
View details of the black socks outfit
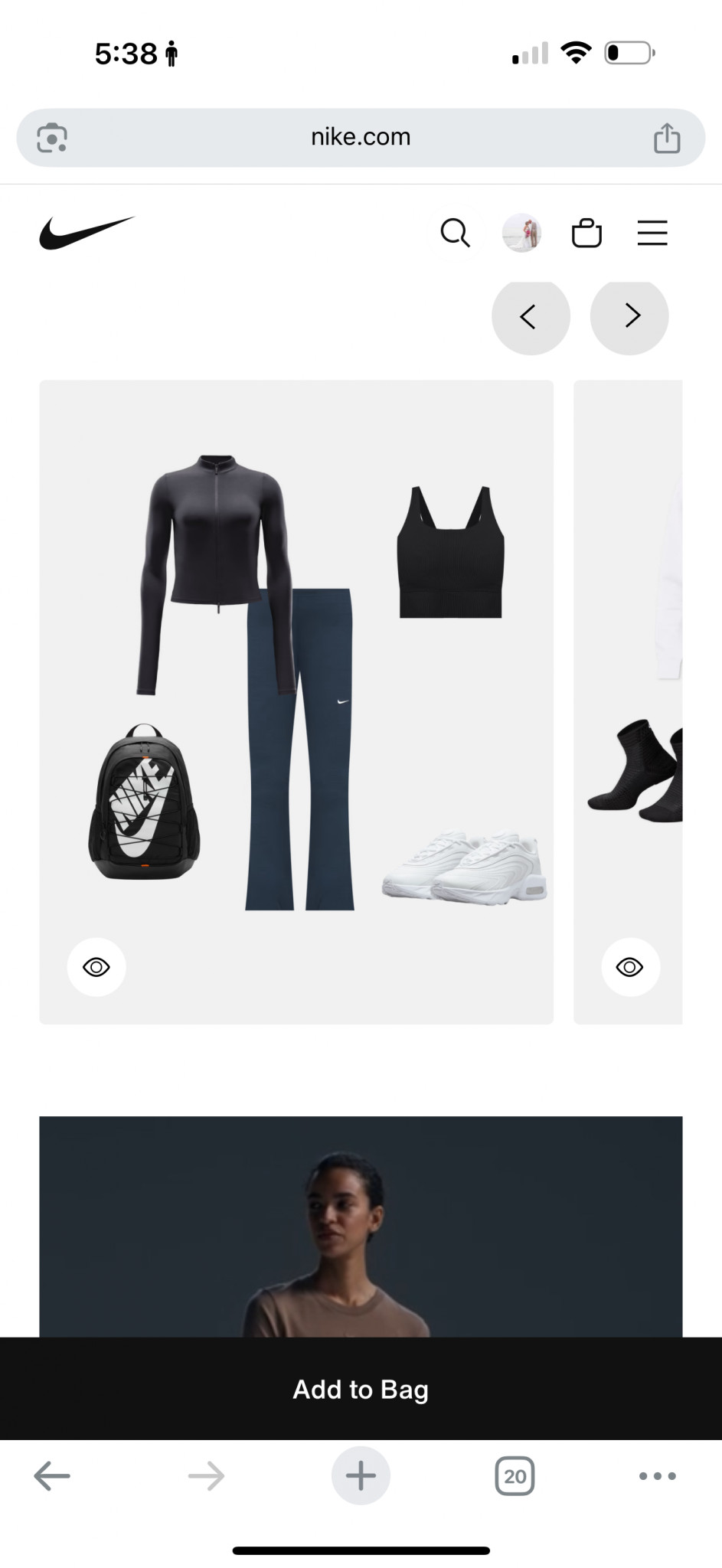pos(630,967)
